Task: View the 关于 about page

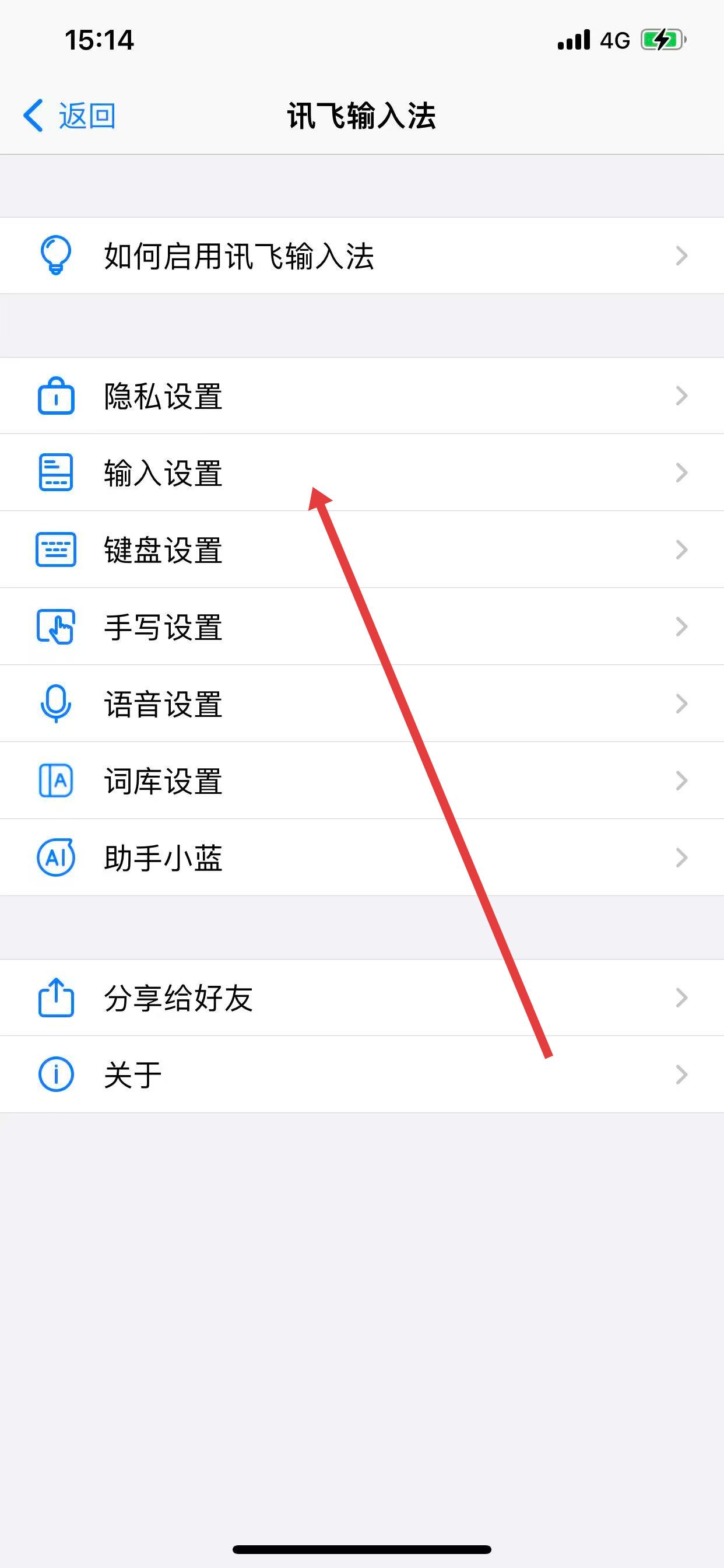Action: [x=361, y=1075]
